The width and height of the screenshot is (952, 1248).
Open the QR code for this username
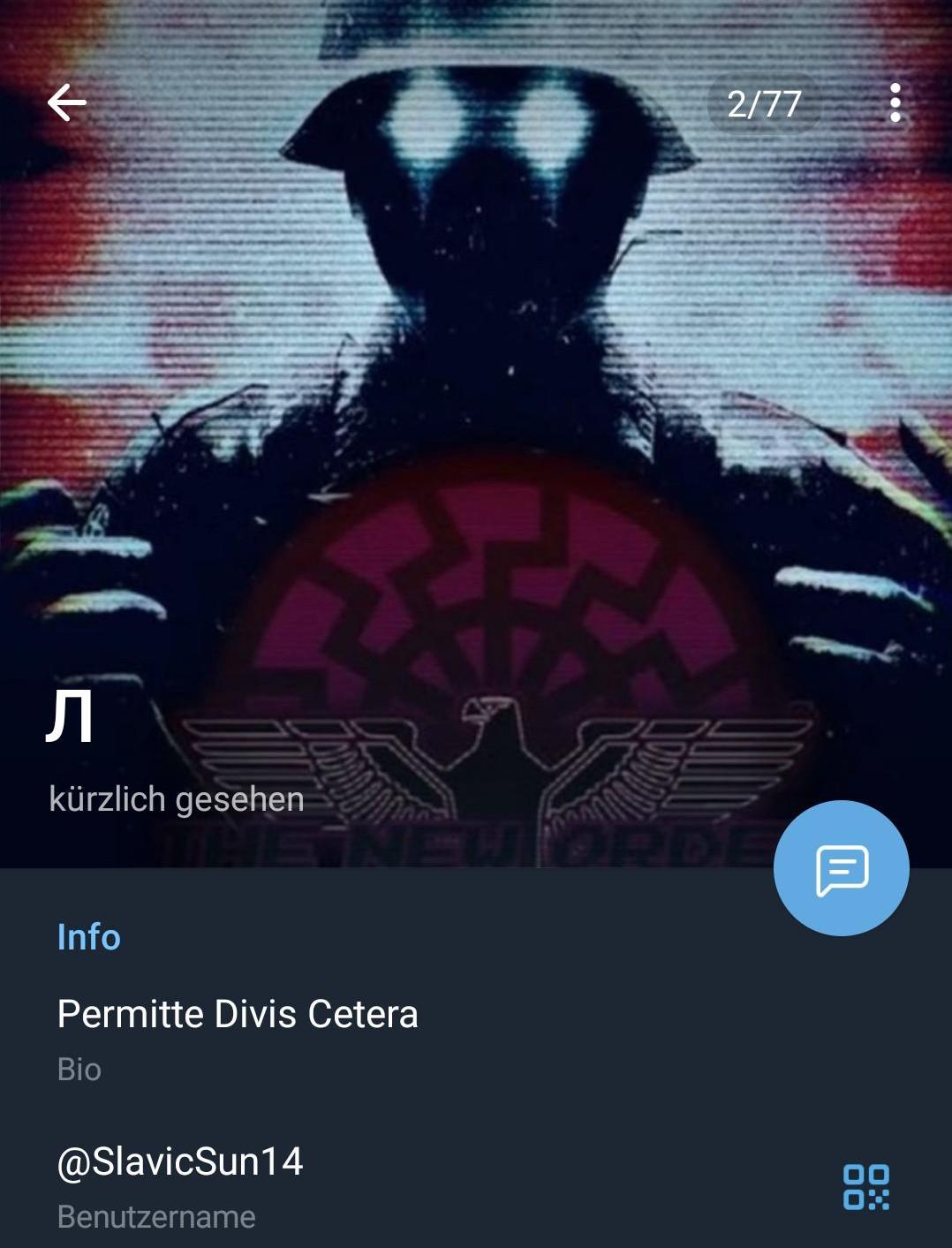pos(865,1186)
